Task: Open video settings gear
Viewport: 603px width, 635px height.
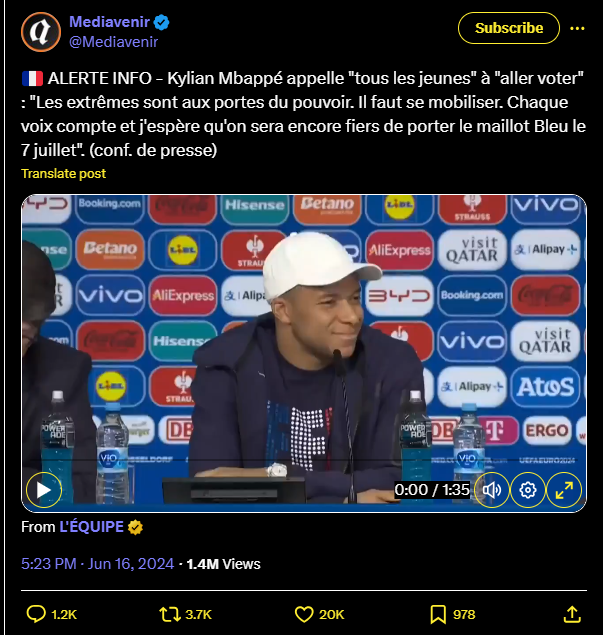Action: coord(528,490)
